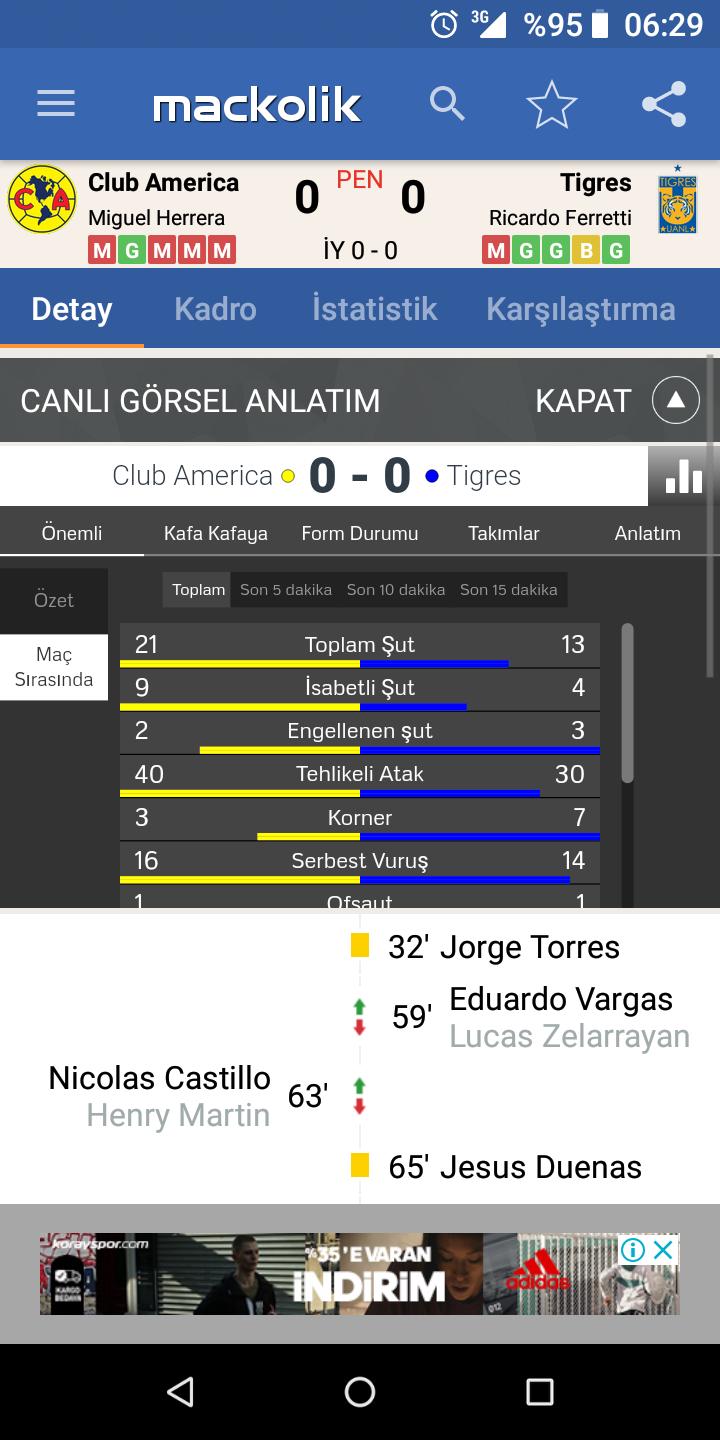Select the Form Durumu tab
The width and height of the screenshot is (720, 1440).
point(360,533)
